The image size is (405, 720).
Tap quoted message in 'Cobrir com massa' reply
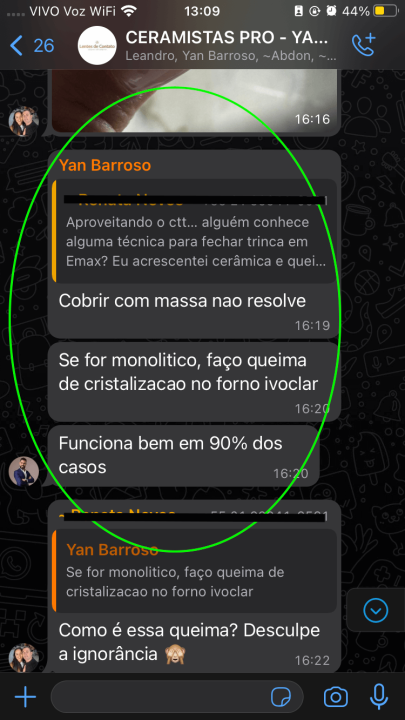tap(194, 231)
